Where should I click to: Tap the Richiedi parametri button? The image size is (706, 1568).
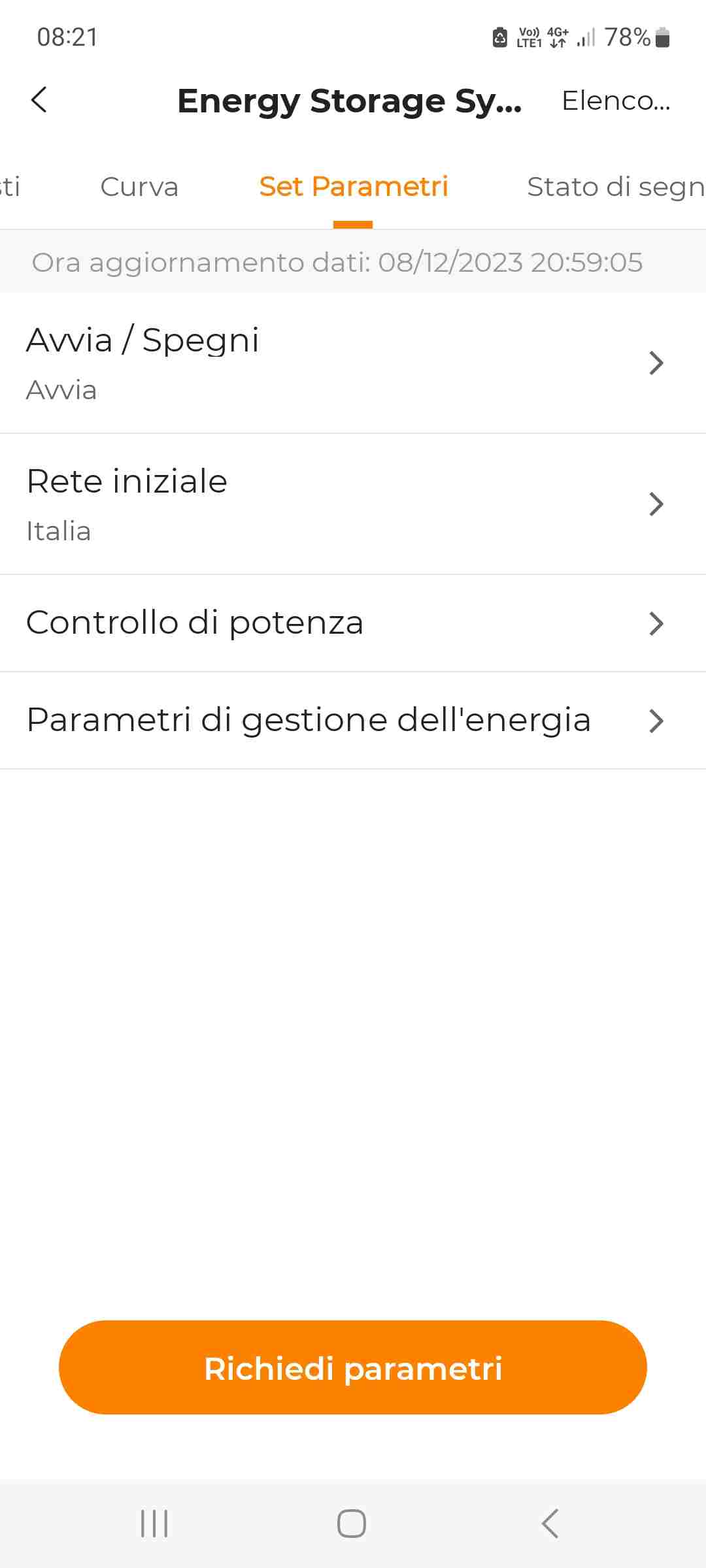(x=353, y=1367)
